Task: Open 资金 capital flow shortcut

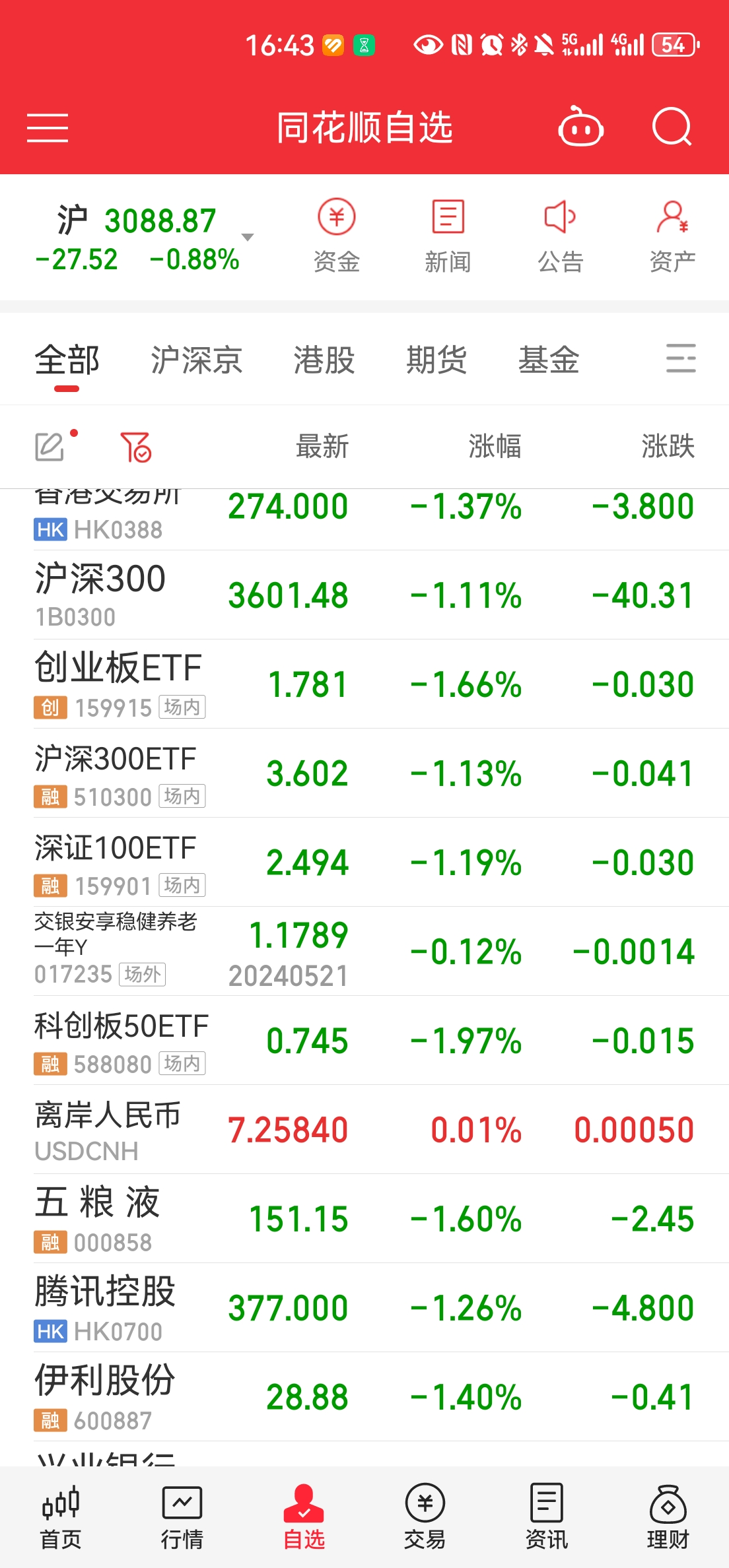Action: tap(337, 236)
